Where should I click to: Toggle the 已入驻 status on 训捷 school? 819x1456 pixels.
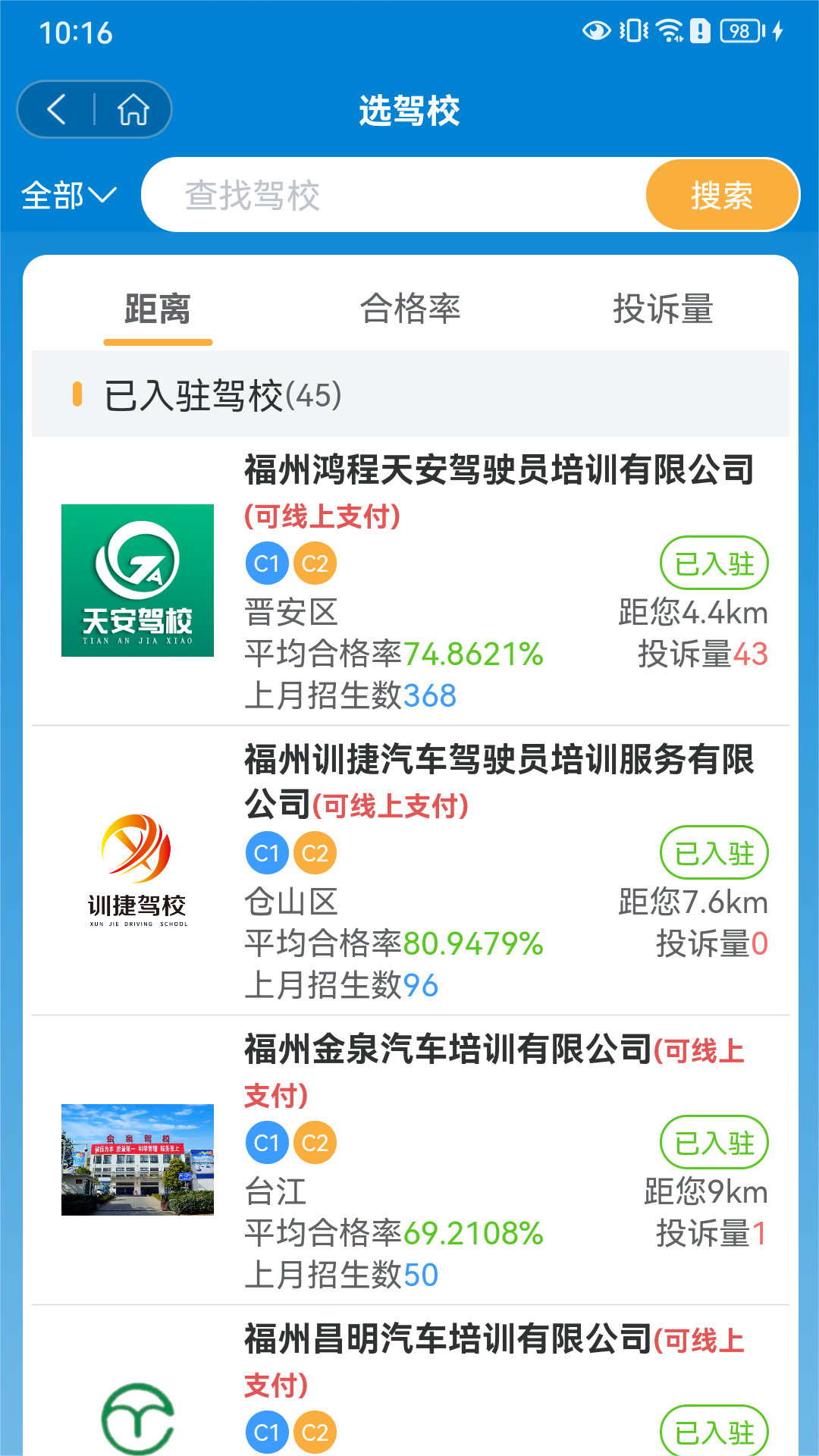(x=714, y=852)
